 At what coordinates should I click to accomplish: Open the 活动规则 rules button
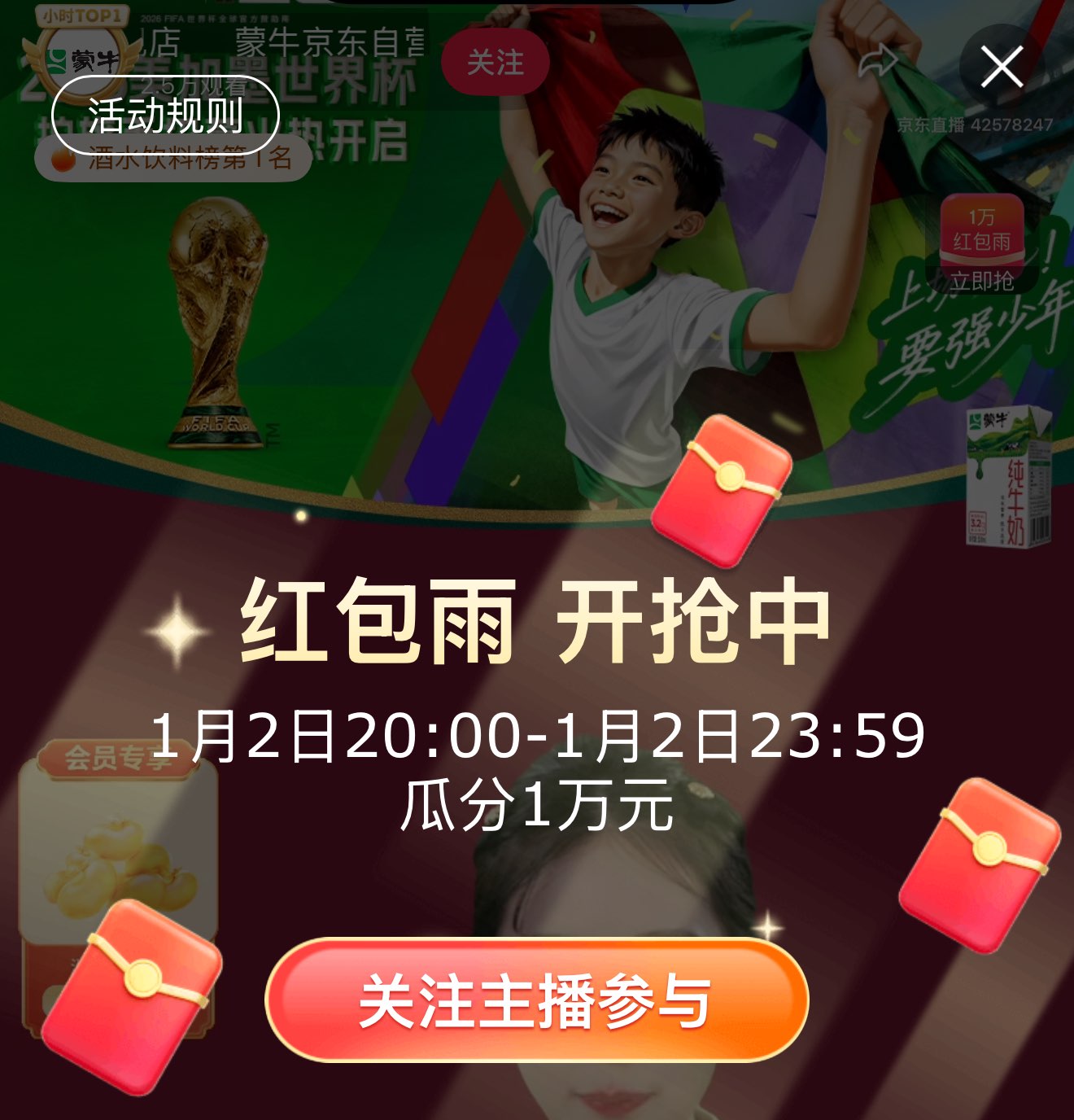click(165, 116)
